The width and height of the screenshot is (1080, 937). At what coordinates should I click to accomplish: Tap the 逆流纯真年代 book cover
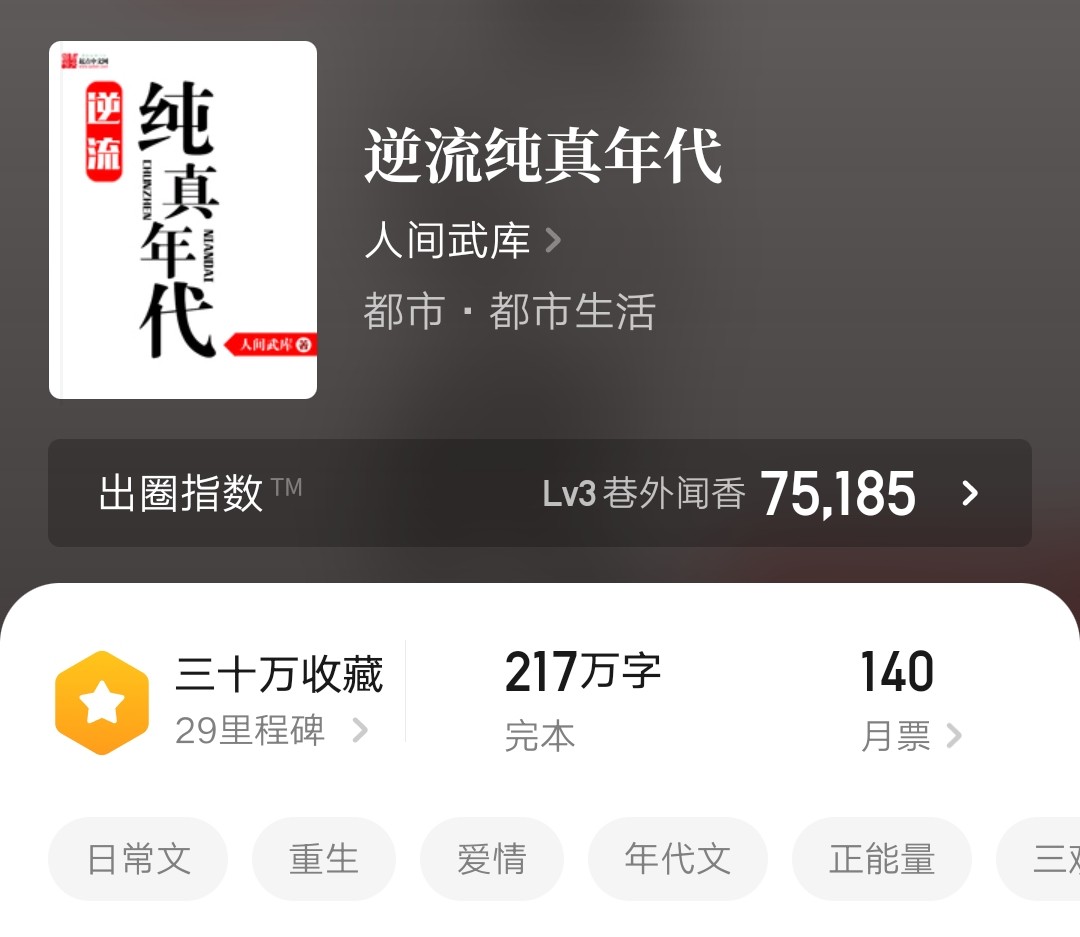(183, 220)
